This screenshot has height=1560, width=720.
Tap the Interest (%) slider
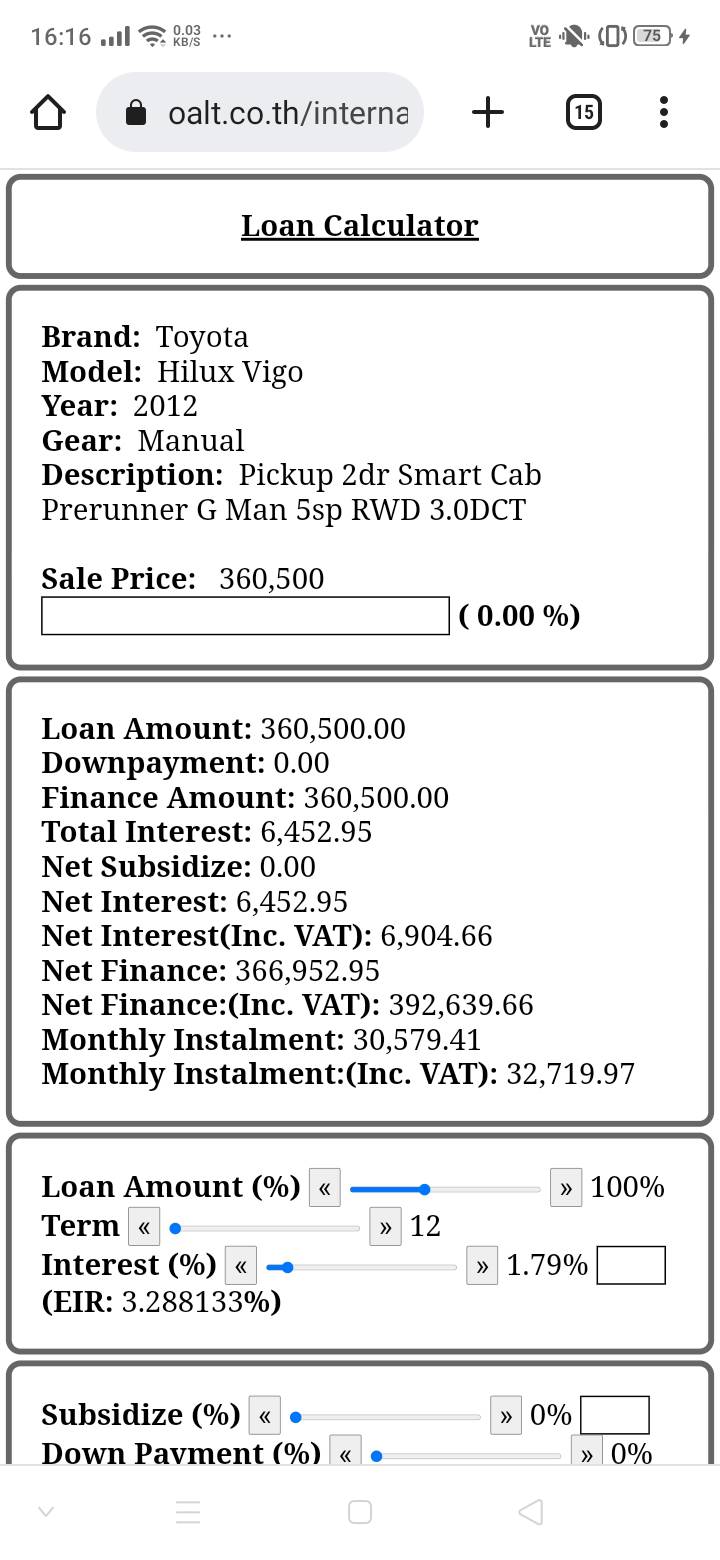[x=361, y=1267]
